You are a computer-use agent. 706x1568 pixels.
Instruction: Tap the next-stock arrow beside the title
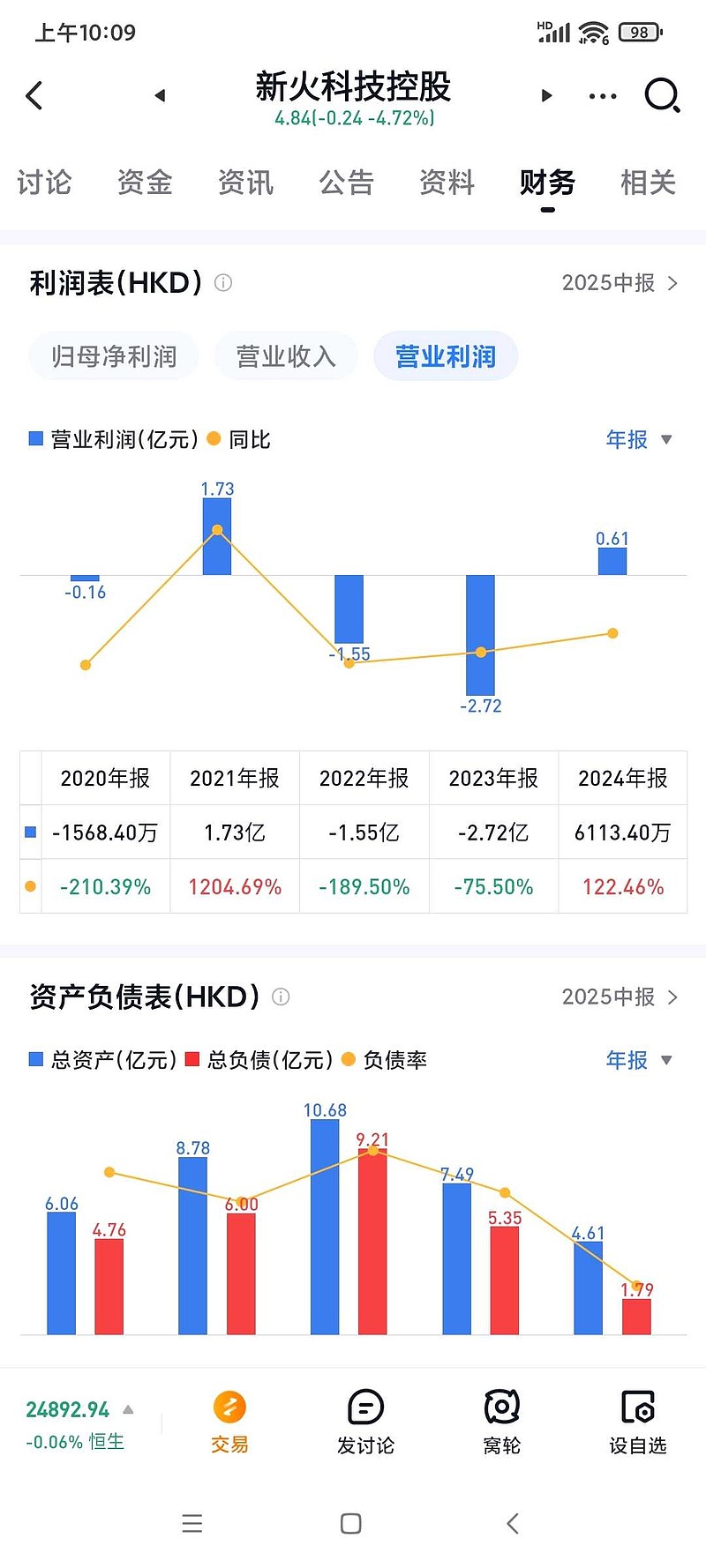tap(546, 95)
